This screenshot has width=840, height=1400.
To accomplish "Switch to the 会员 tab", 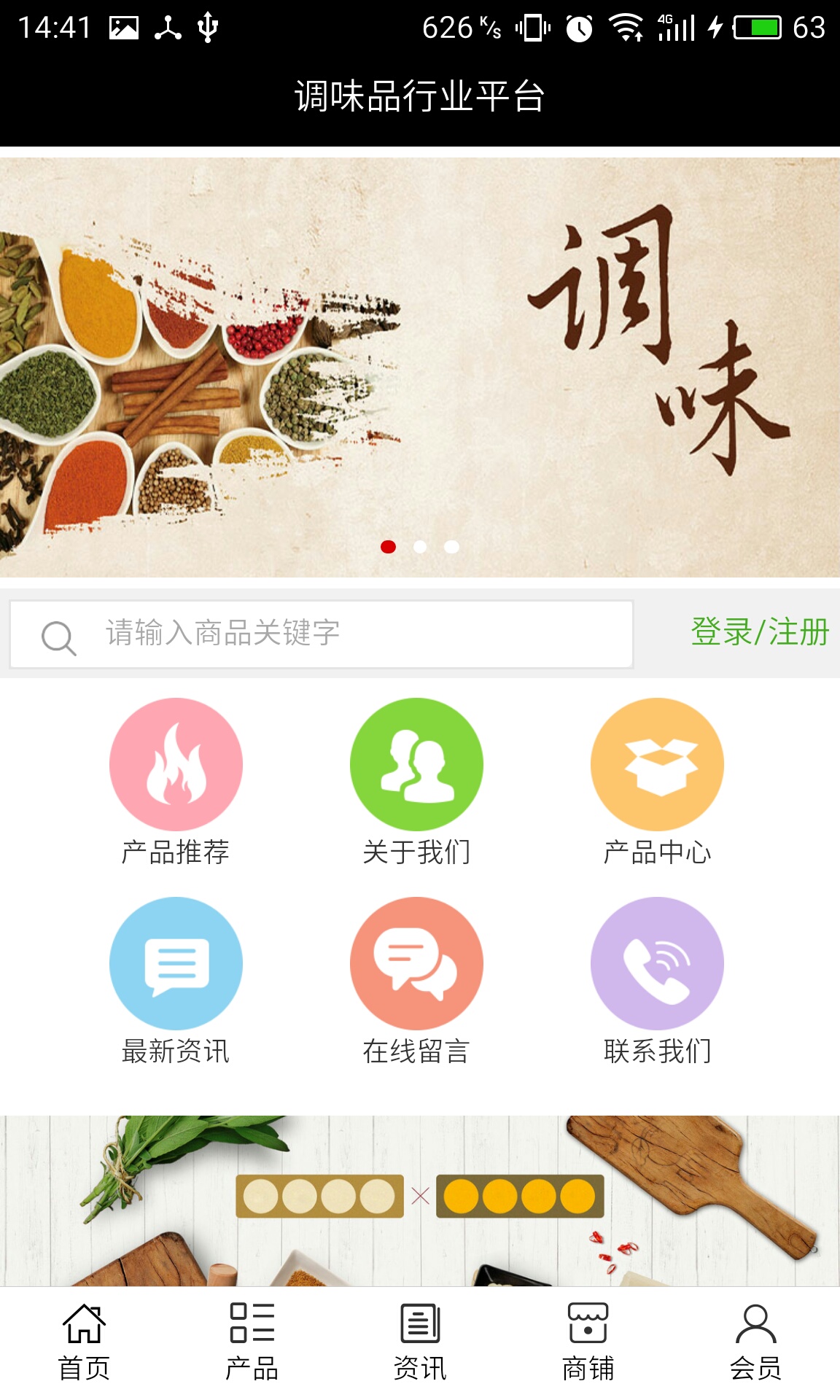I will 755,1342.
